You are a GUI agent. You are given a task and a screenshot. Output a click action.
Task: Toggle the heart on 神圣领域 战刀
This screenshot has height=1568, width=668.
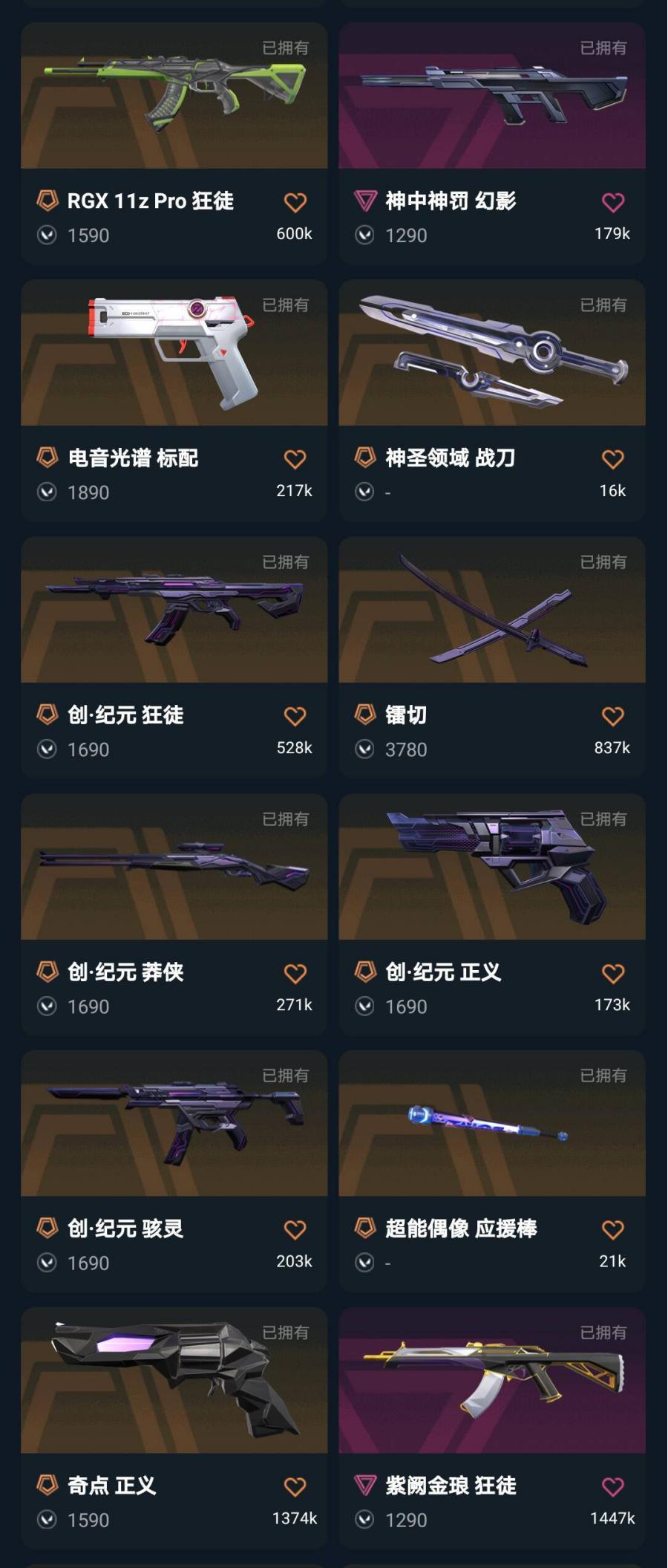pos(612,459)
